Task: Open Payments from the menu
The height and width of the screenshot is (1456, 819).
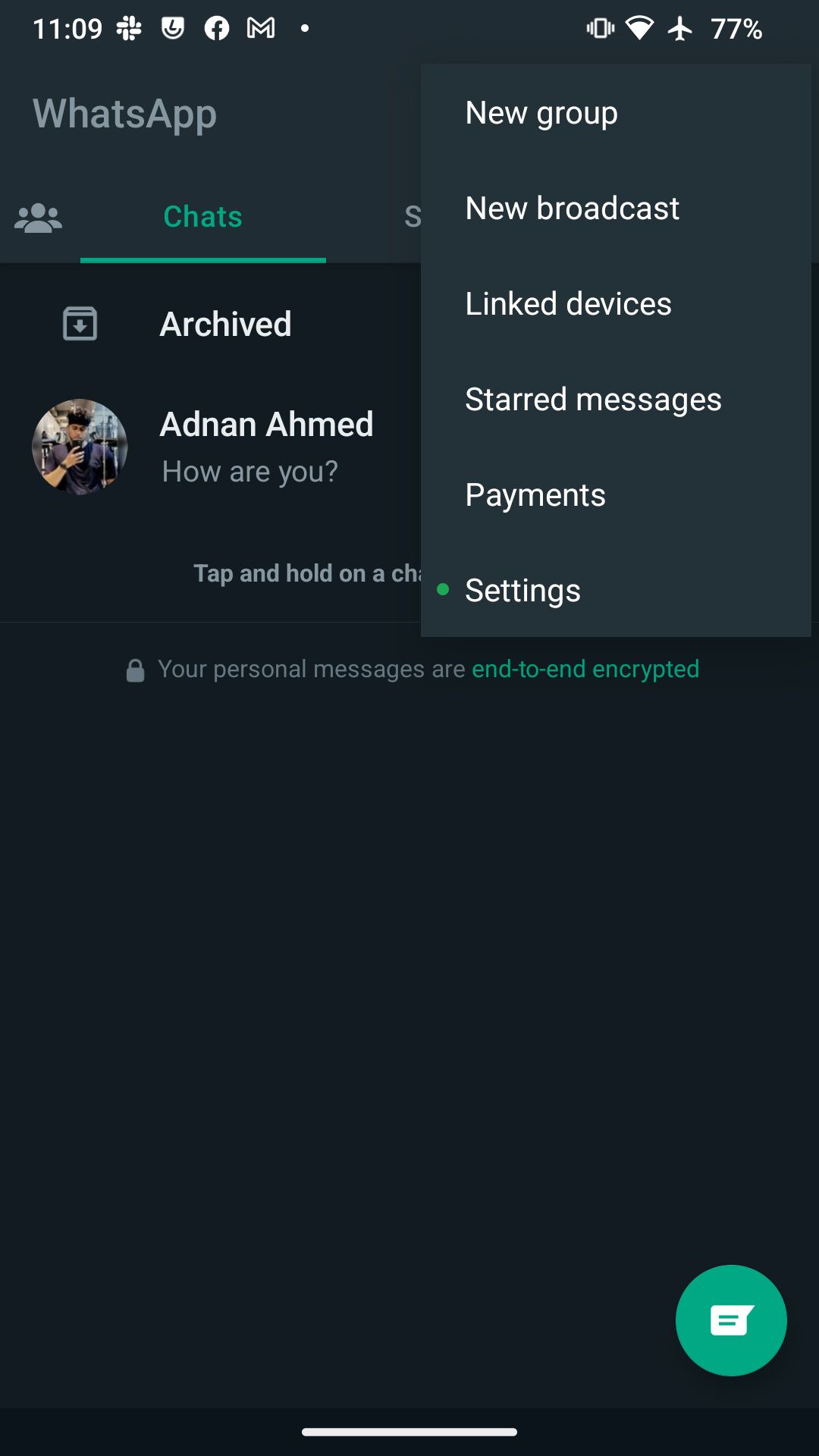Action: click(535, 494)
